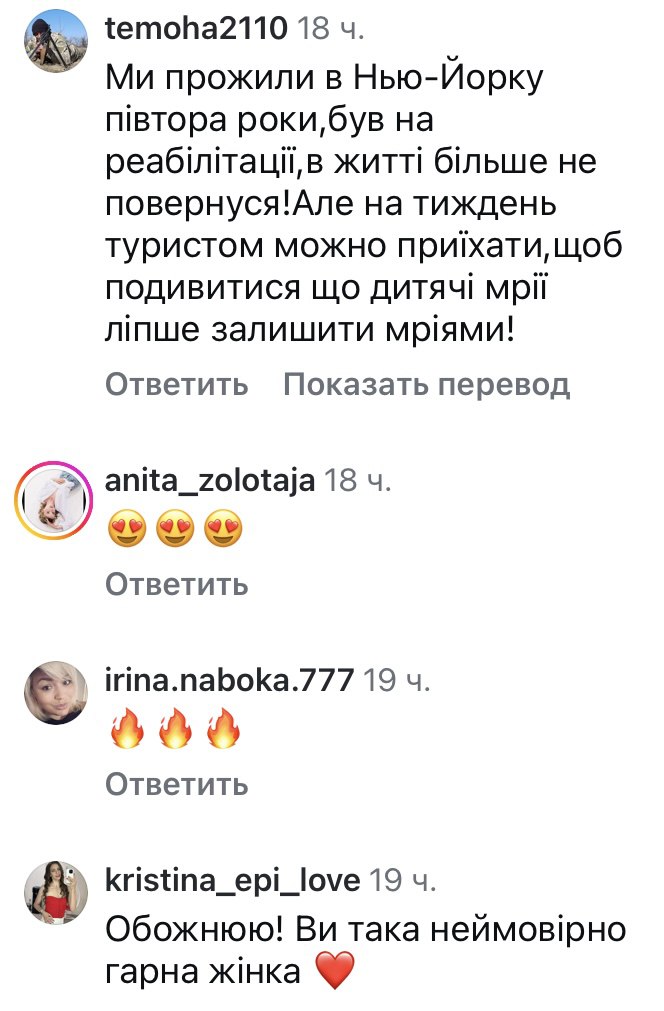
Task: Show translation of temoha2110's comment
Action: 426,384
